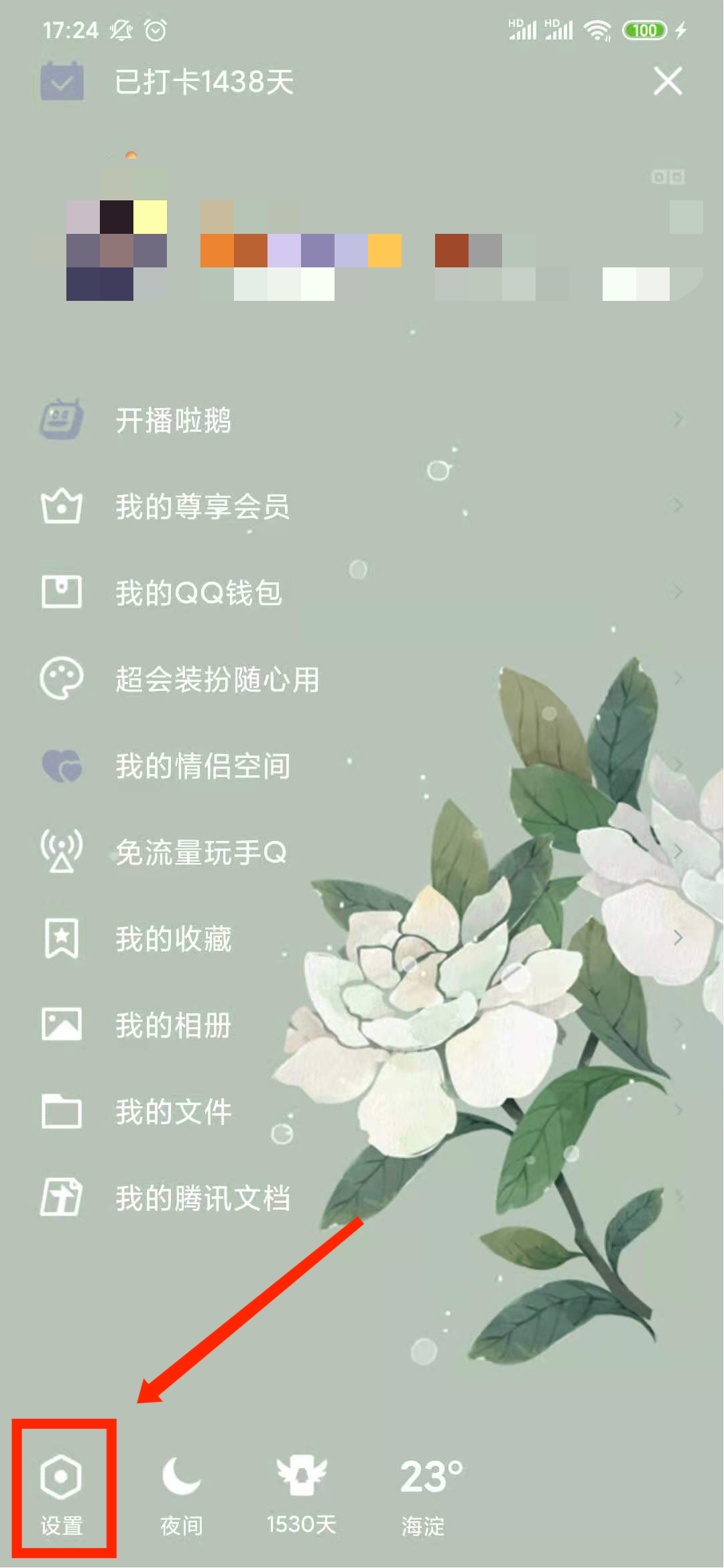Open 我的腾讯文档
Viewport: 724px width, 1568px height.
tap(201, 1198)
